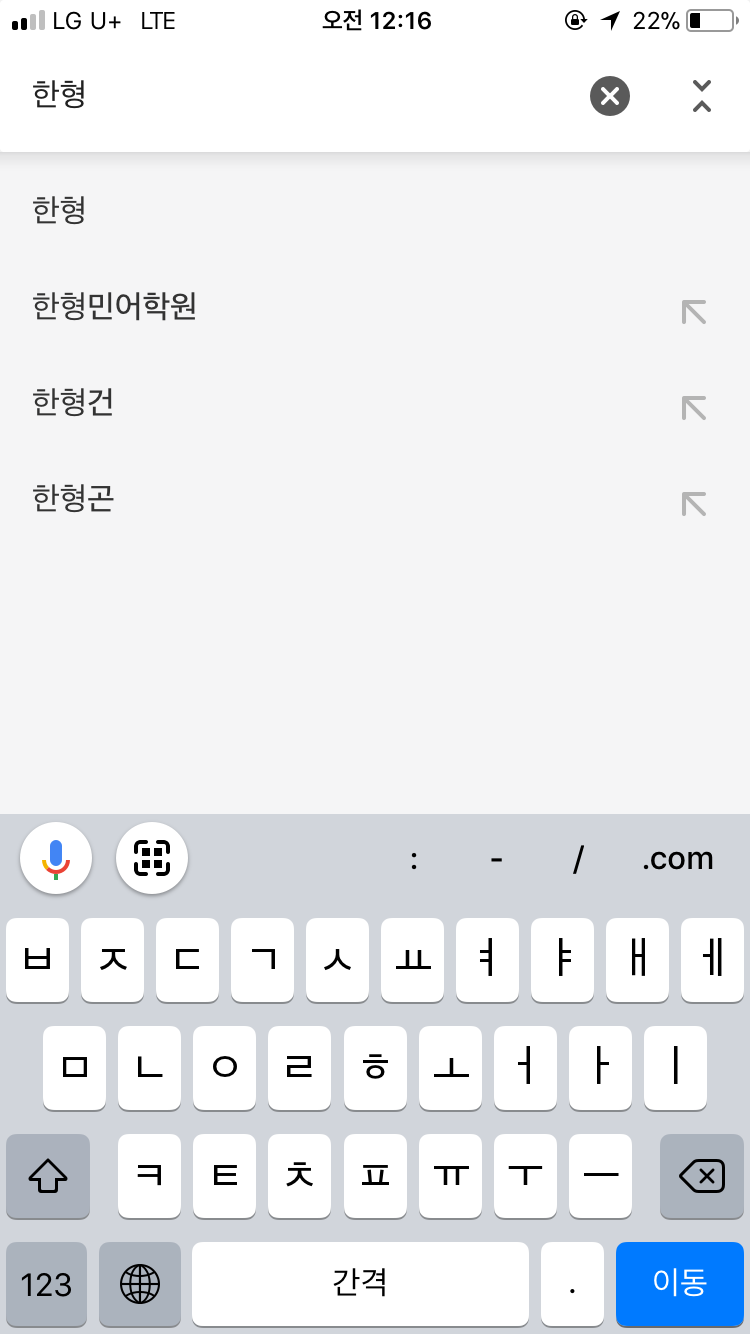
Task: Insert .com from the keyboard shortcut bar
Action: tap(678, 859)
